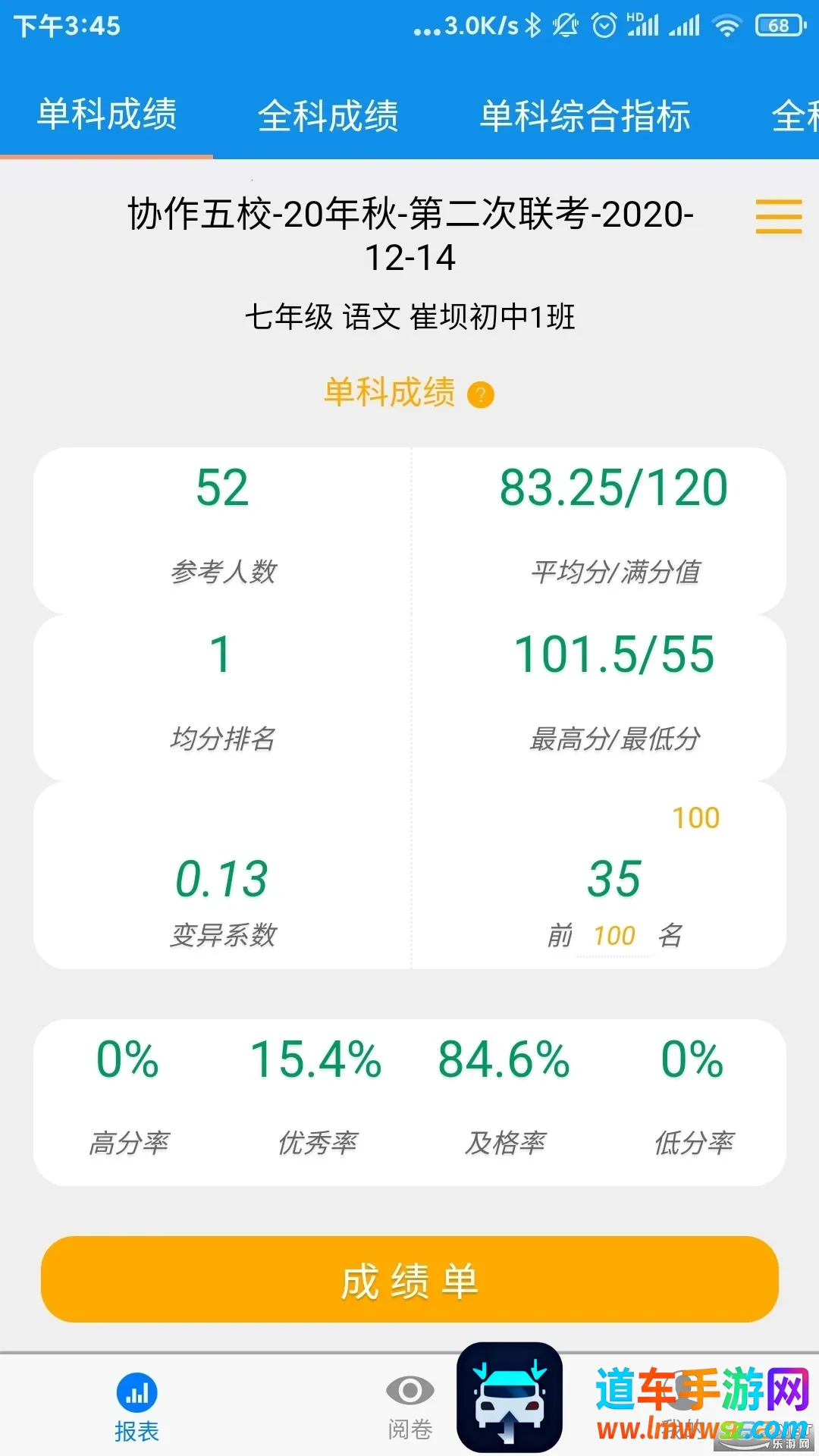Switch to the 阅卷 bottom tab
819x1456 pixels.
pyautogui.click(x=409, y=1407)
